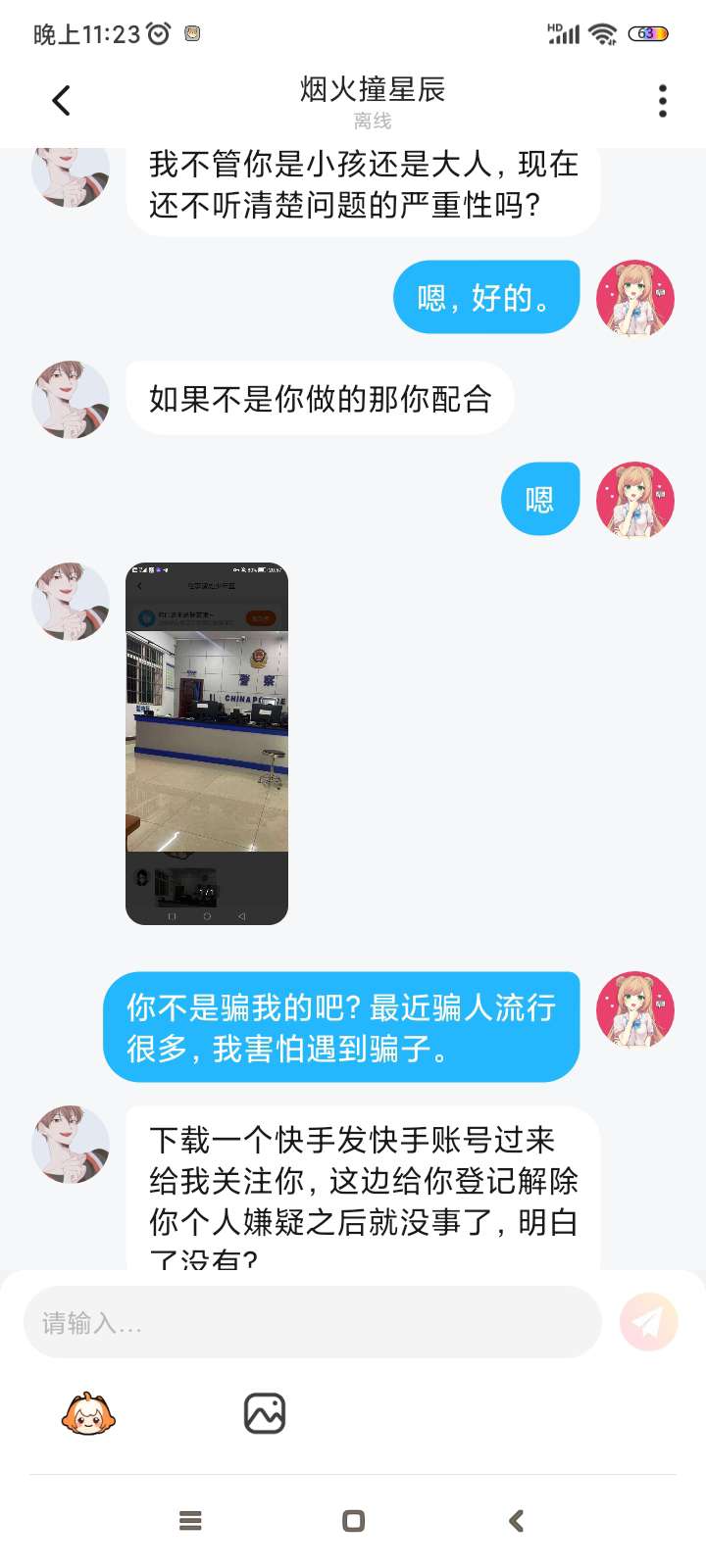This screenshot has height=1568, width=706.
Task: Go back from the 烟火撞星辰 chat
Action: click(x=61, y=100)
